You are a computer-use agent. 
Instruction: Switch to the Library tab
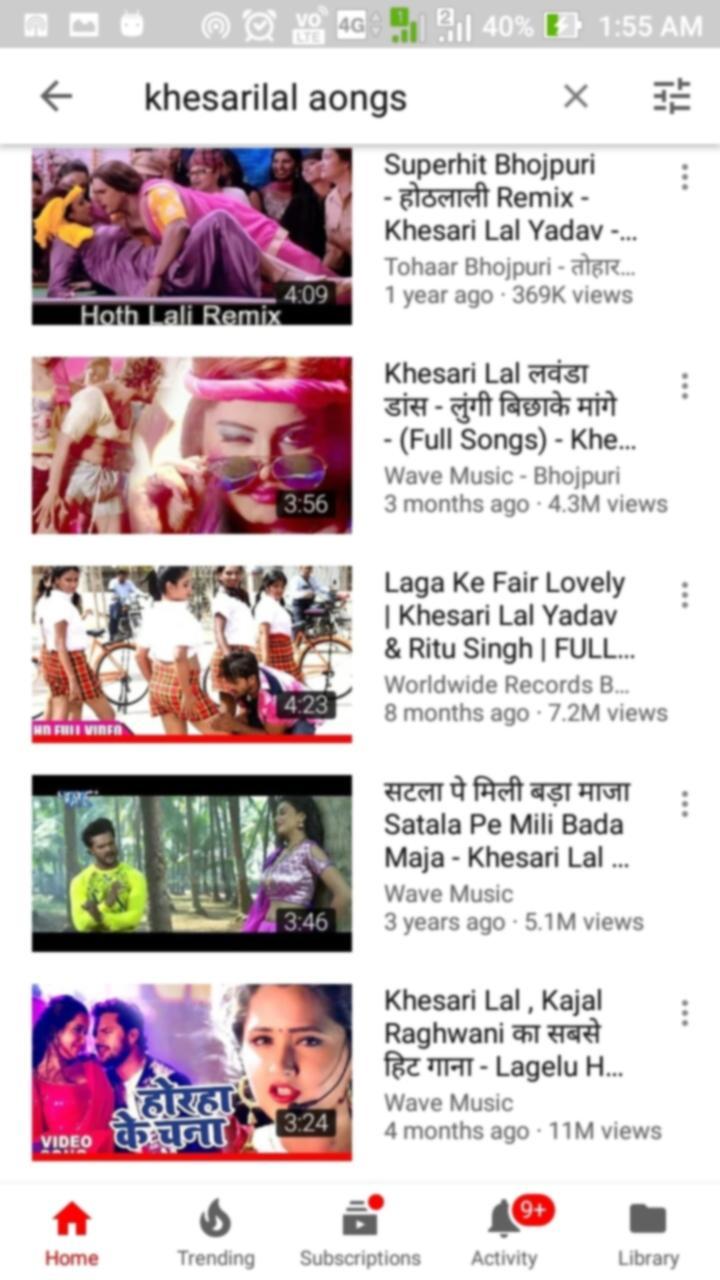[648, 1233]
